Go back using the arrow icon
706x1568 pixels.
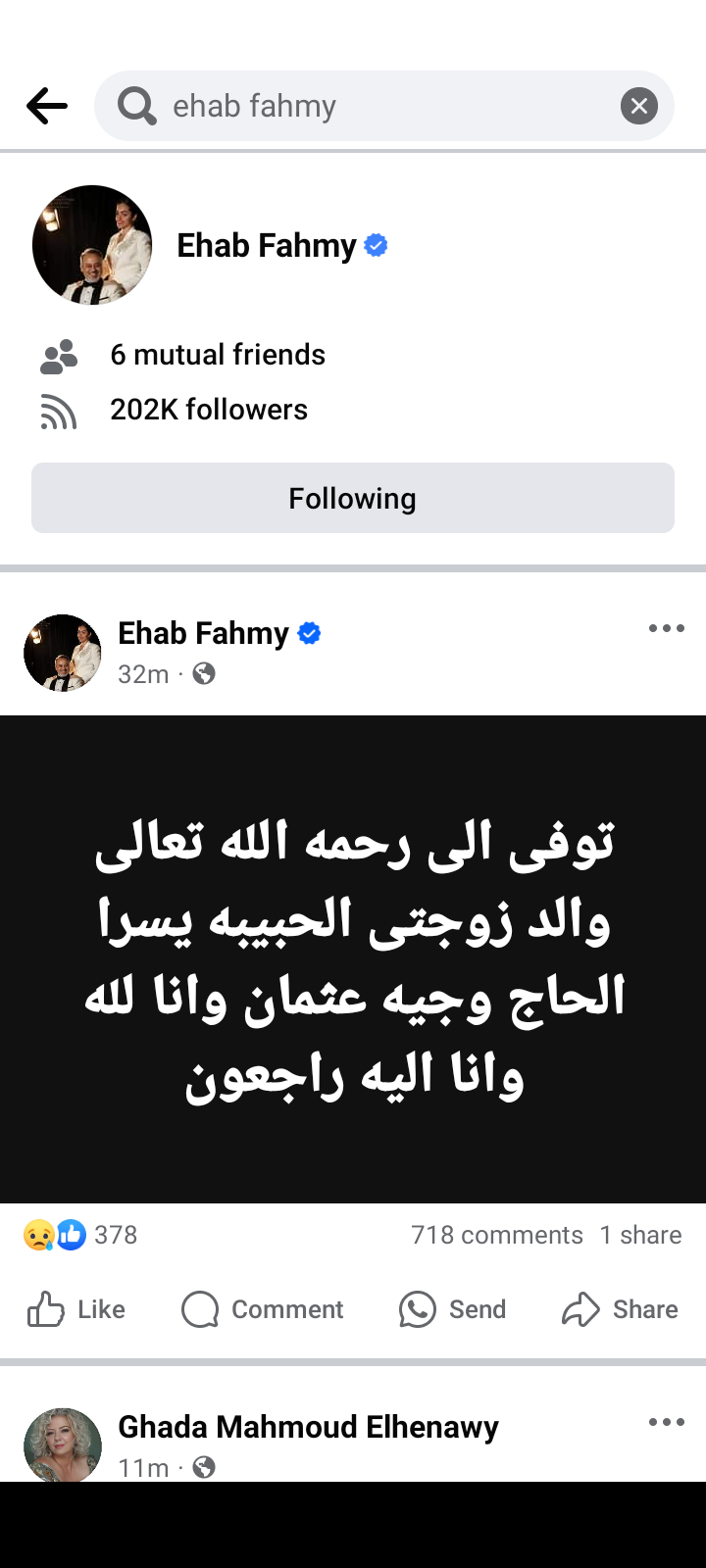click(x=47, y=106)
